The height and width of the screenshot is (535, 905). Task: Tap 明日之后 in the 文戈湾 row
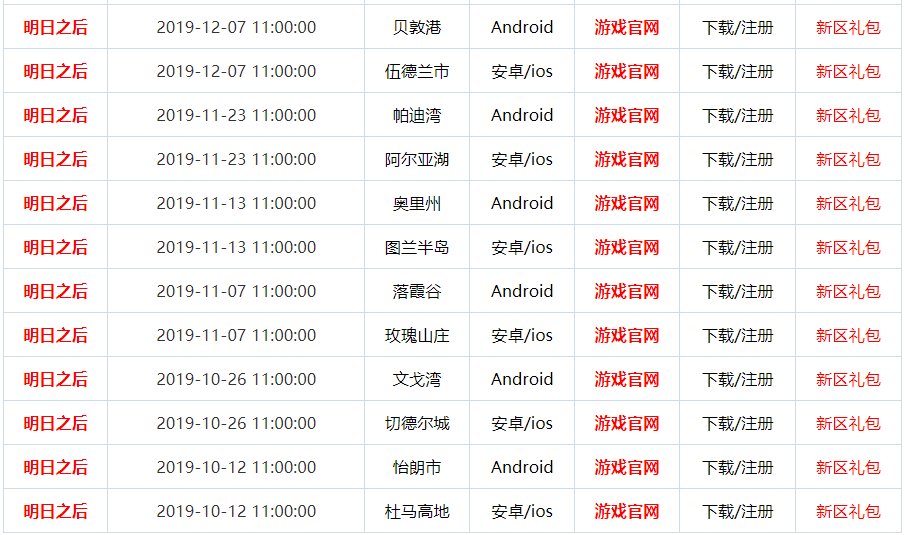point(56,379)
